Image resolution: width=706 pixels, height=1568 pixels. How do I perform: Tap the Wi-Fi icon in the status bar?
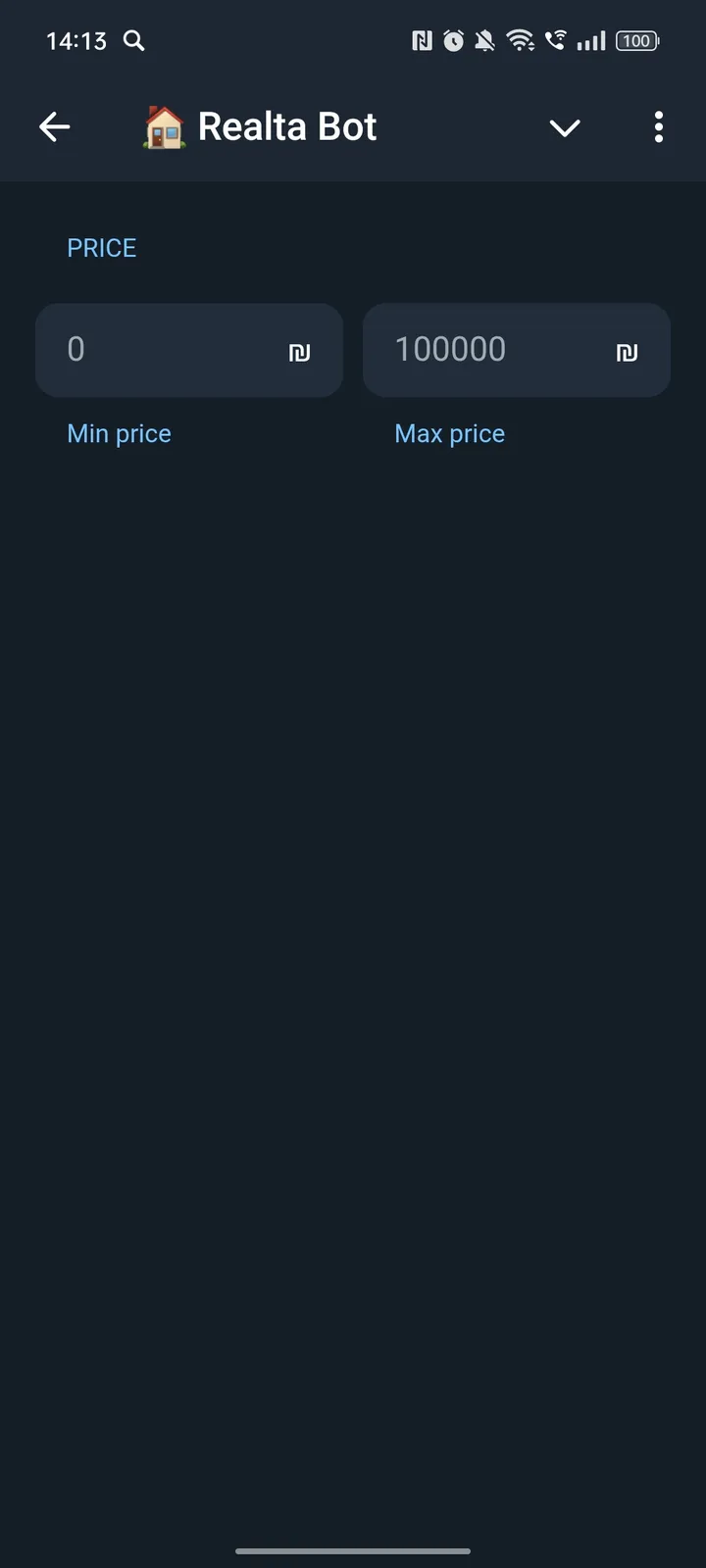(x=520, y=41)
